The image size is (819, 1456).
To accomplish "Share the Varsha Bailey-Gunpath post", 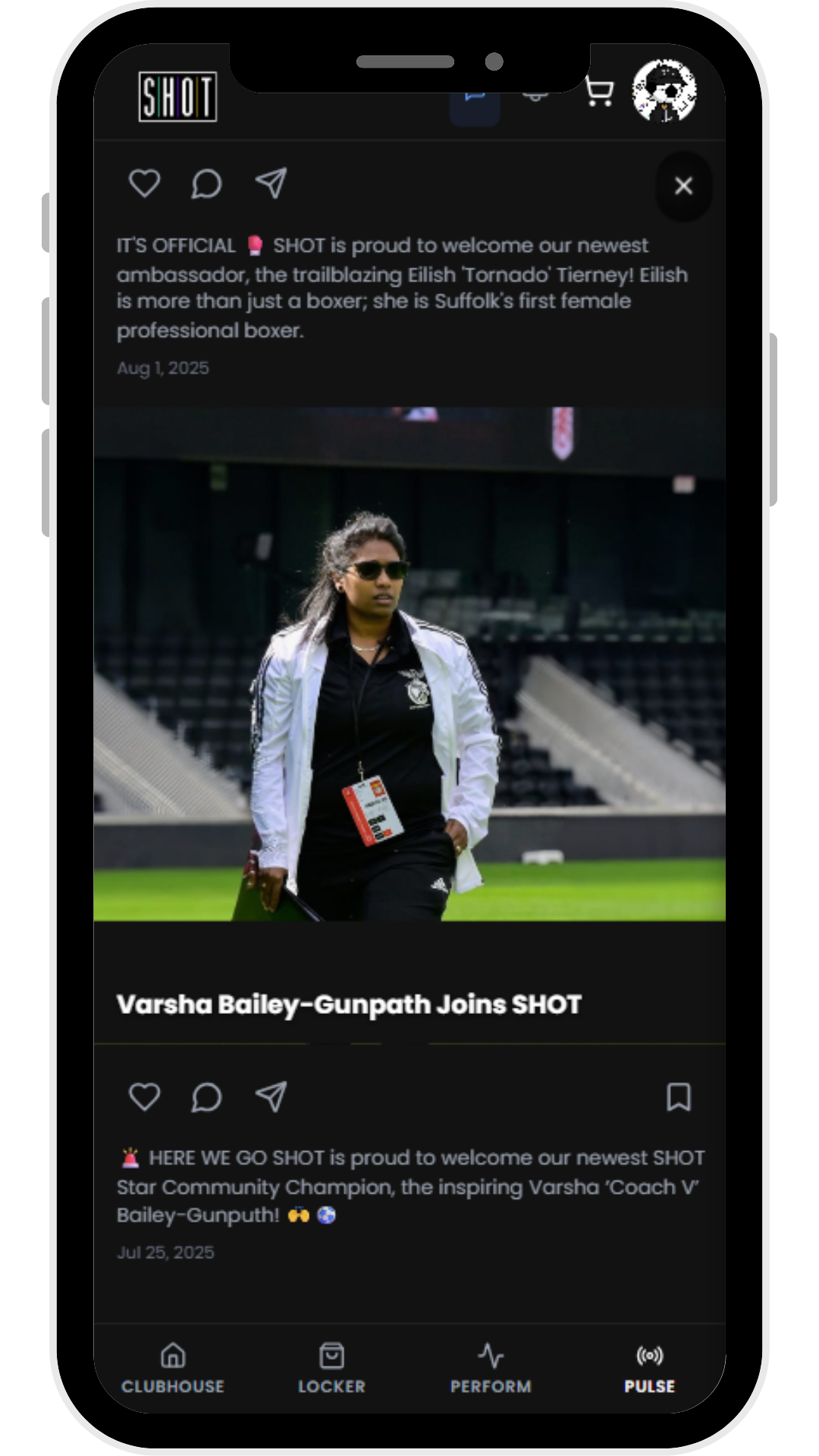I will [x=271, y=1097].
